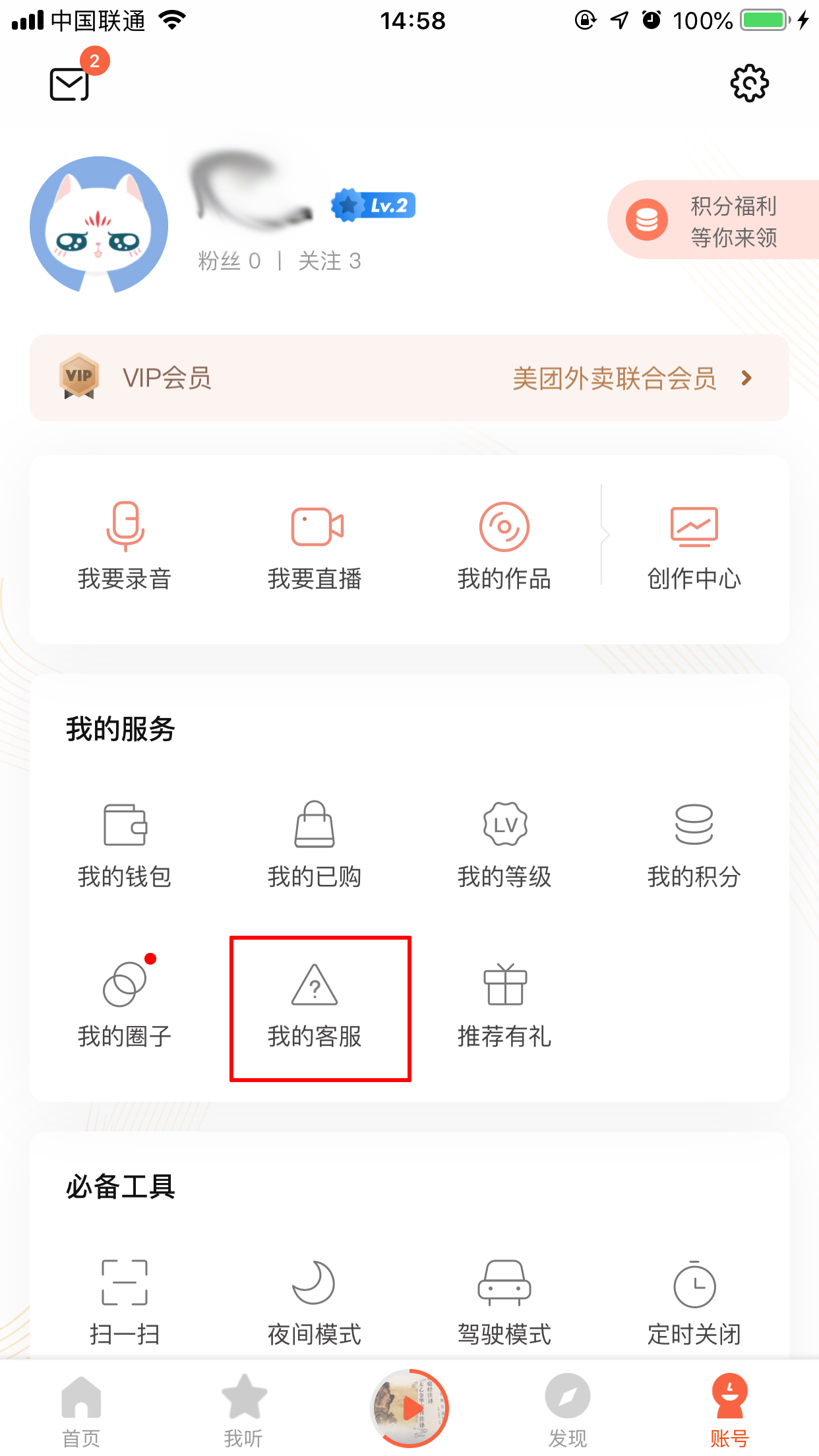Switch to the 发现 discover tab
This screenshot has height=1456, width=819.
pyautogui.click(x=567, y=1408)
